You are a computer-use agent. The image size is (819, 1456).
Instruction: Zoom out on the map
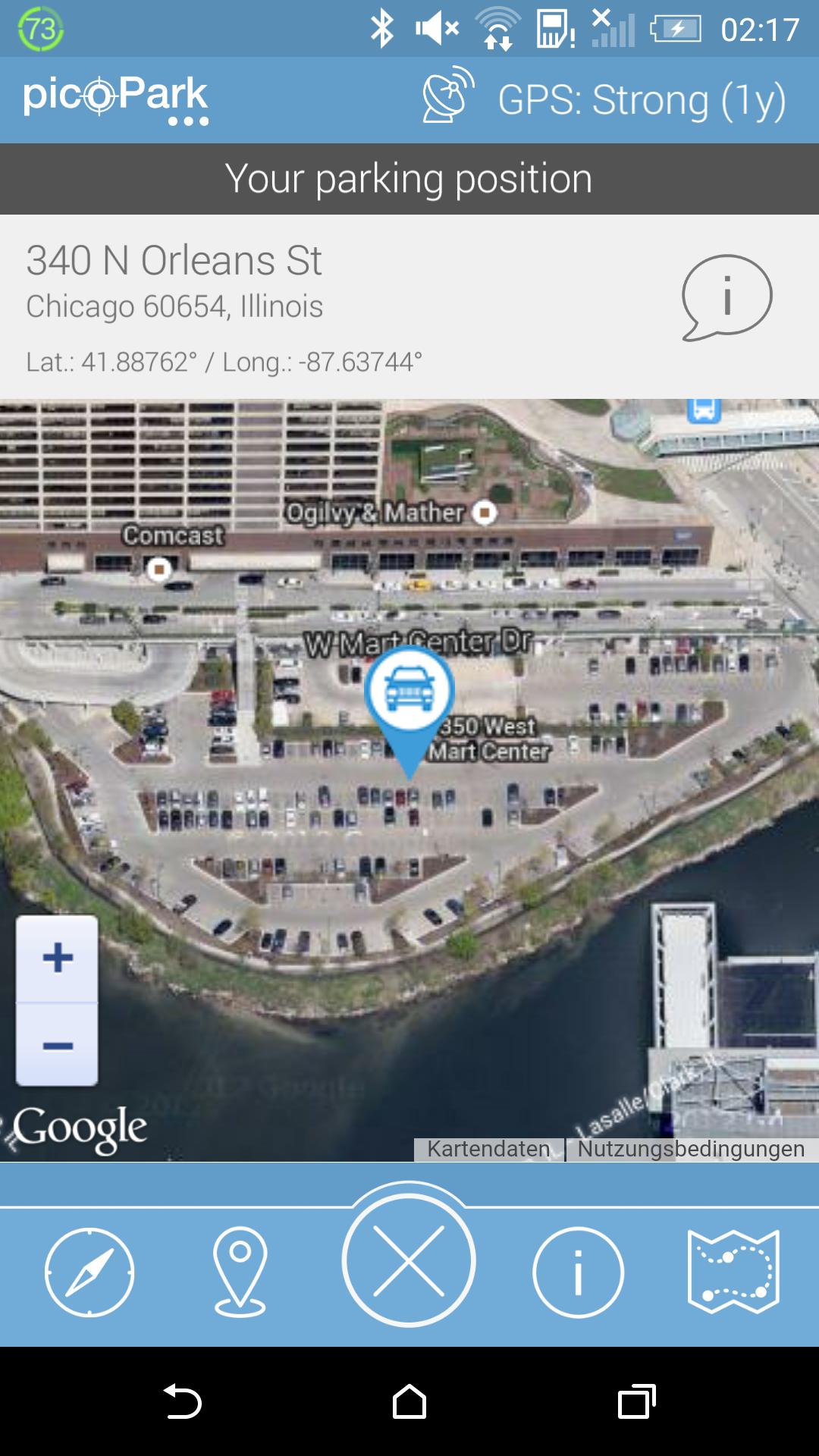point(58,1046)
